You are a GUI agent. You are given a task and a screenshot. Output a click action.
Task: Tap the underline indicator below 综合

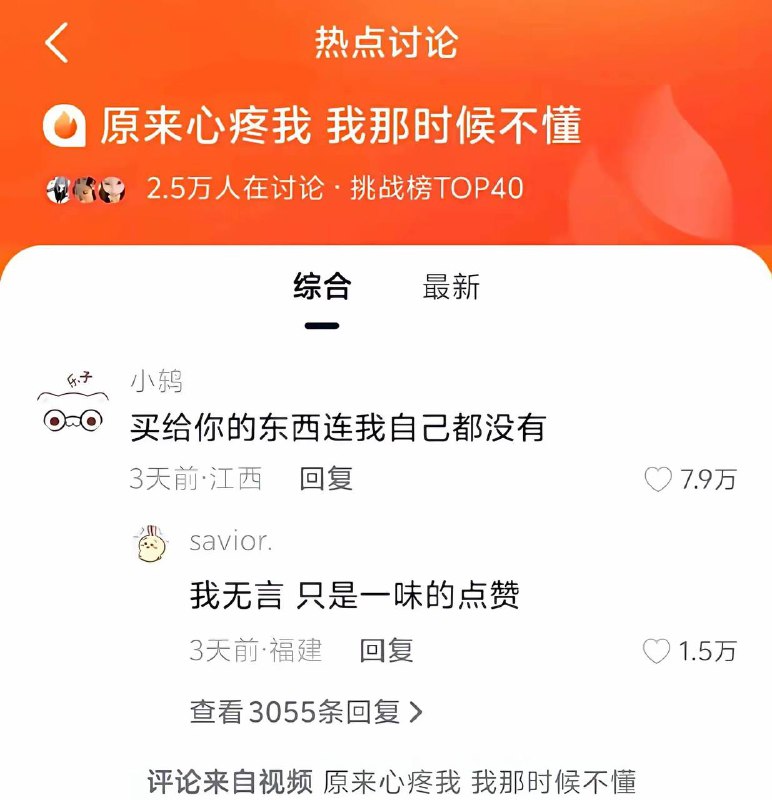(322, 325)
